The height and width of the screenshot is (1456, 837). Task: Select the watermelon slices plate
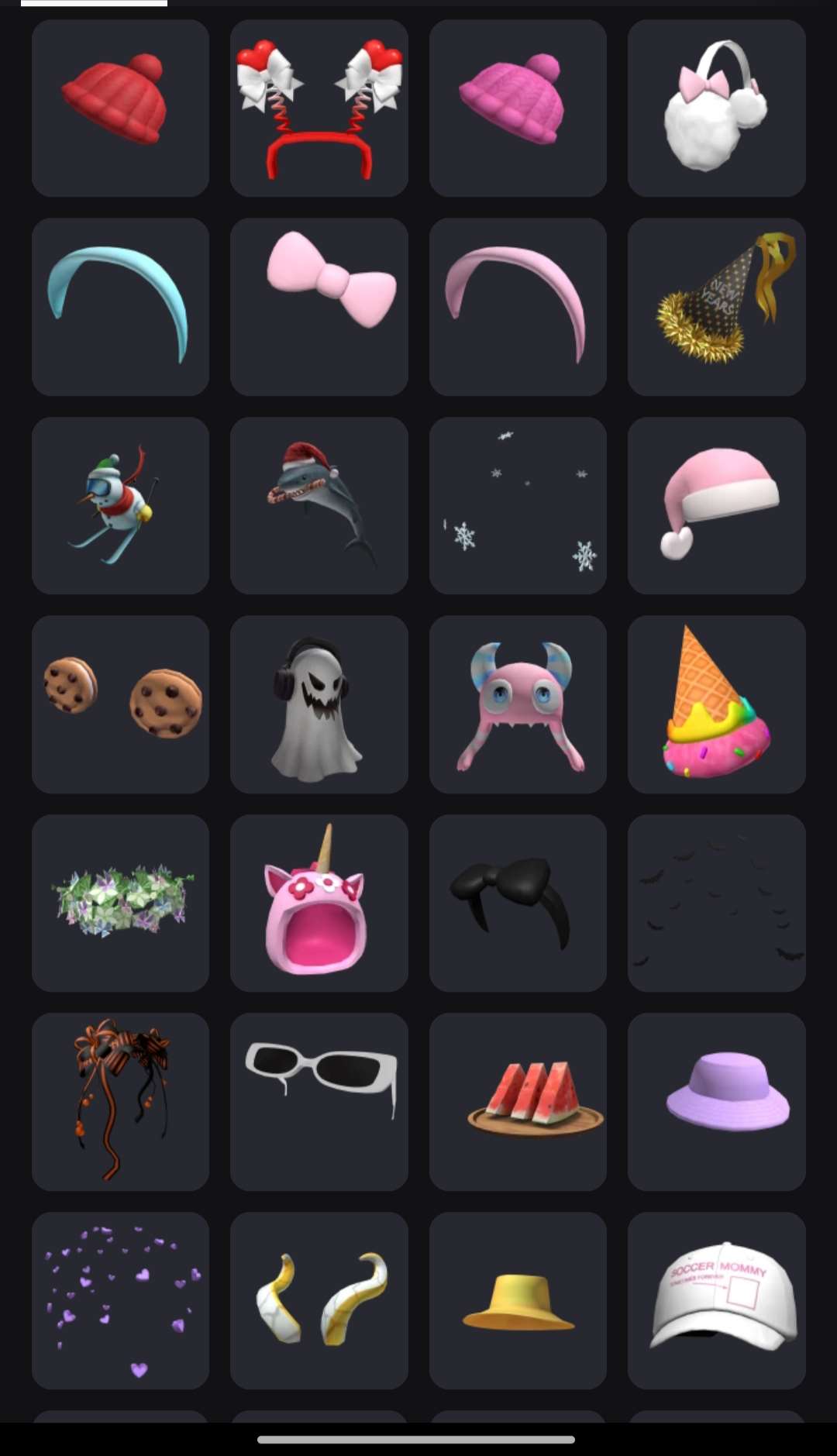click(x=518, y=1101)
